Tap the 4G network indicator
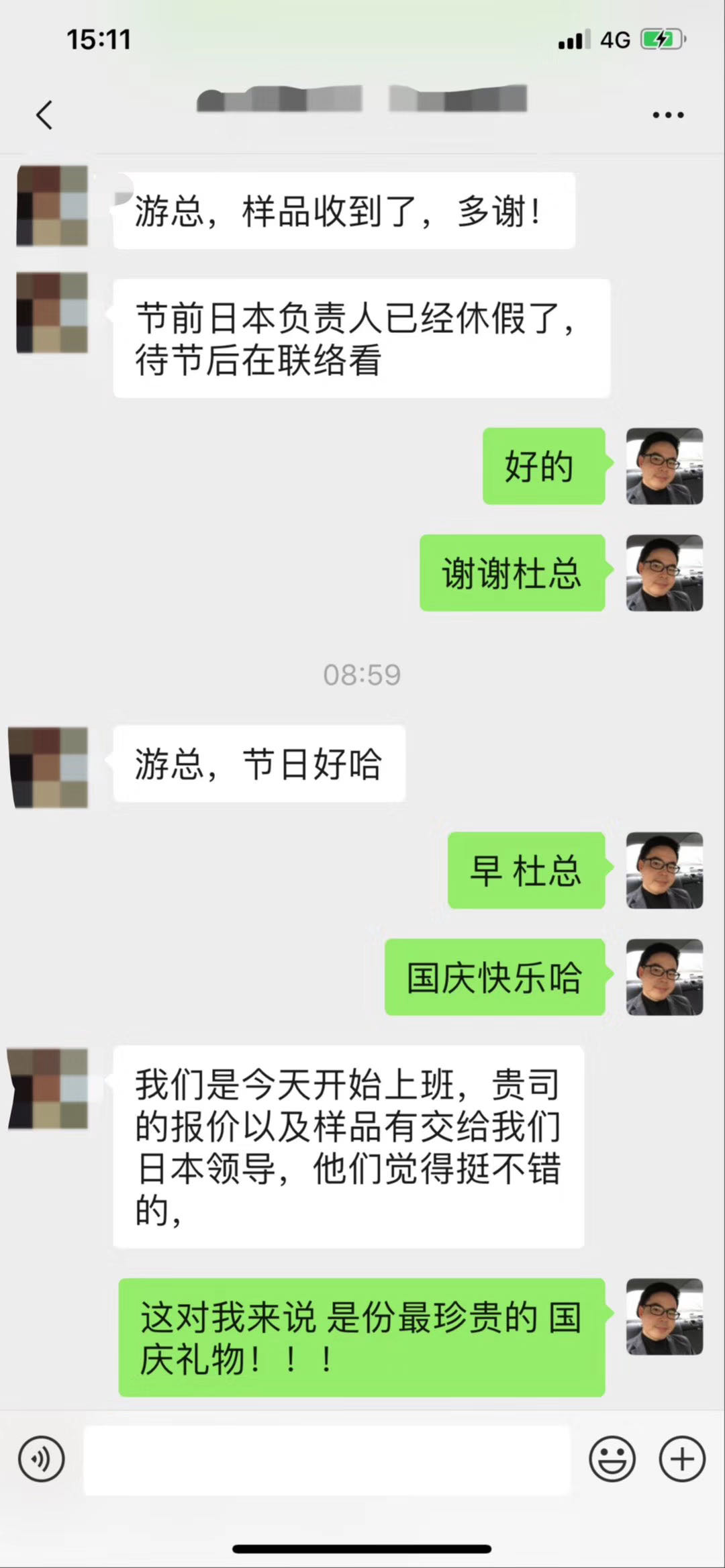Screen dimensions: 725x1568 pyautogui.click(x=613, y=40)
